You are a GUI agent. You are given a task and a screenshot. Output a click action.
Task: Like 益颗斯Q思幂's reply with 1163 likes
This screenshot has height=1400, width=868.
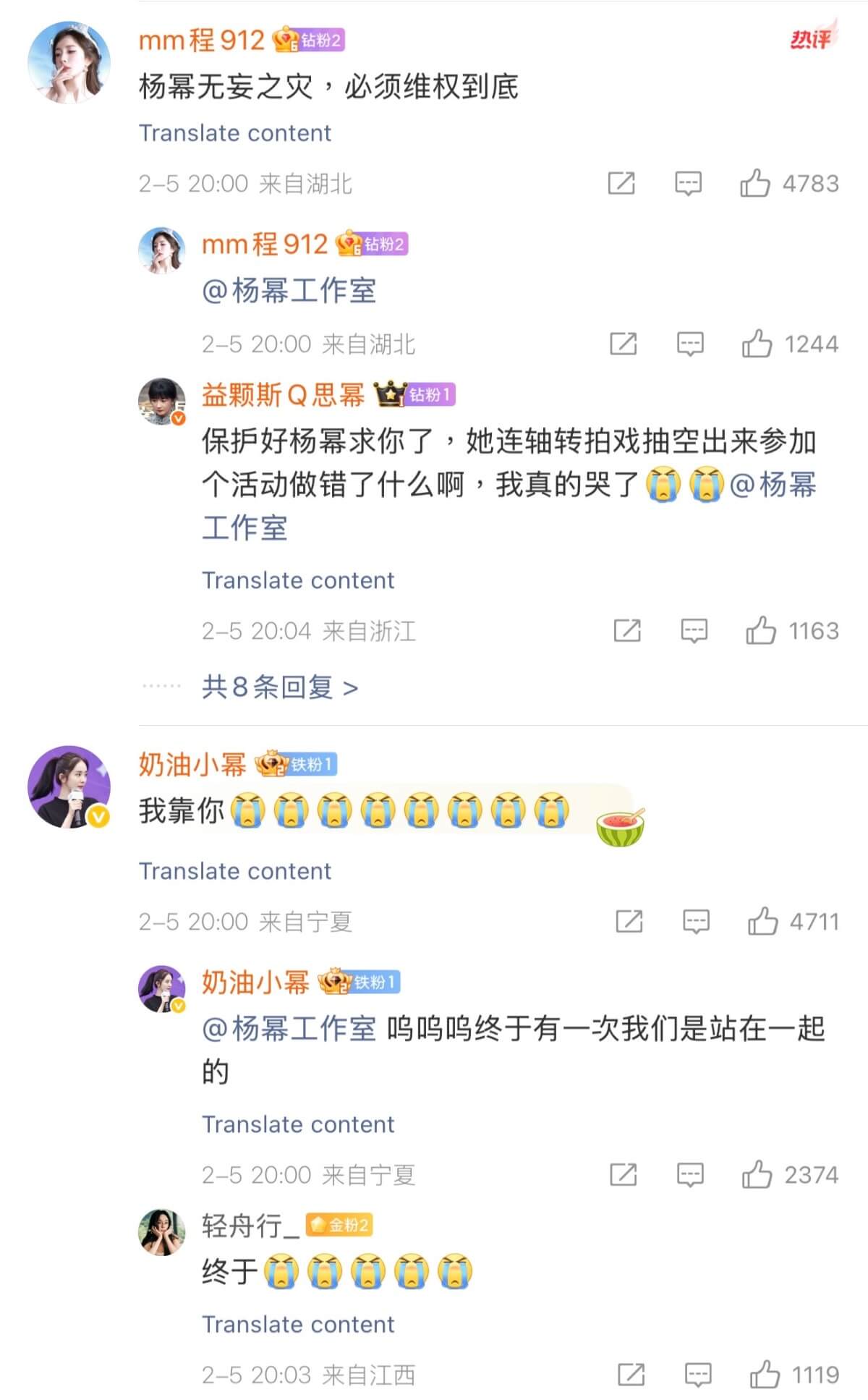pos(761,631)
